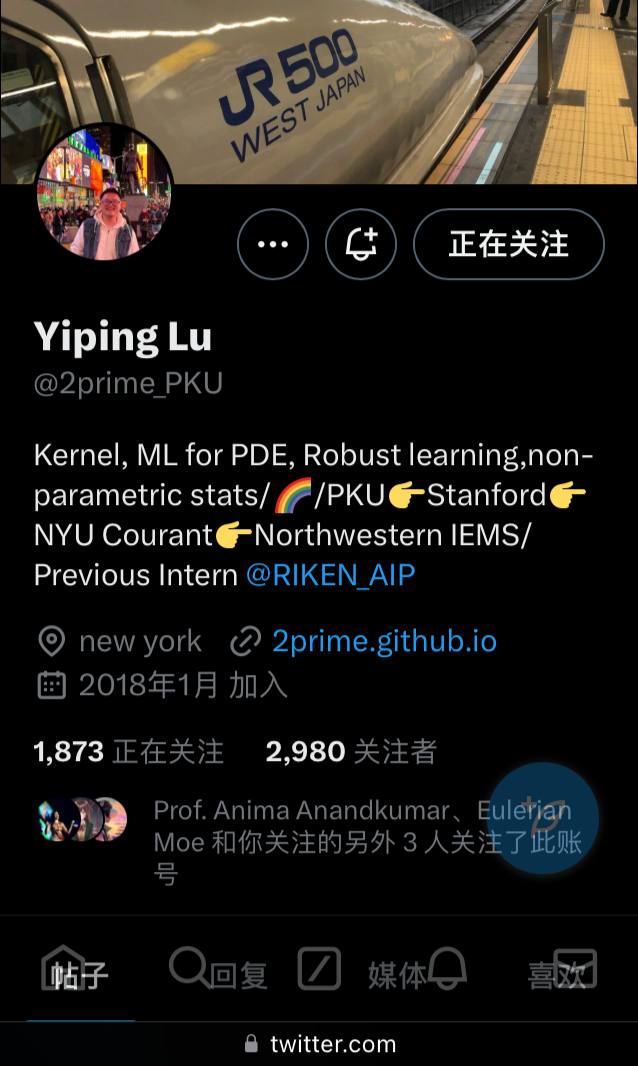Open the three-dot more options menu
The height and width of the screenshot is (1066, 638).
click(273, 244)
